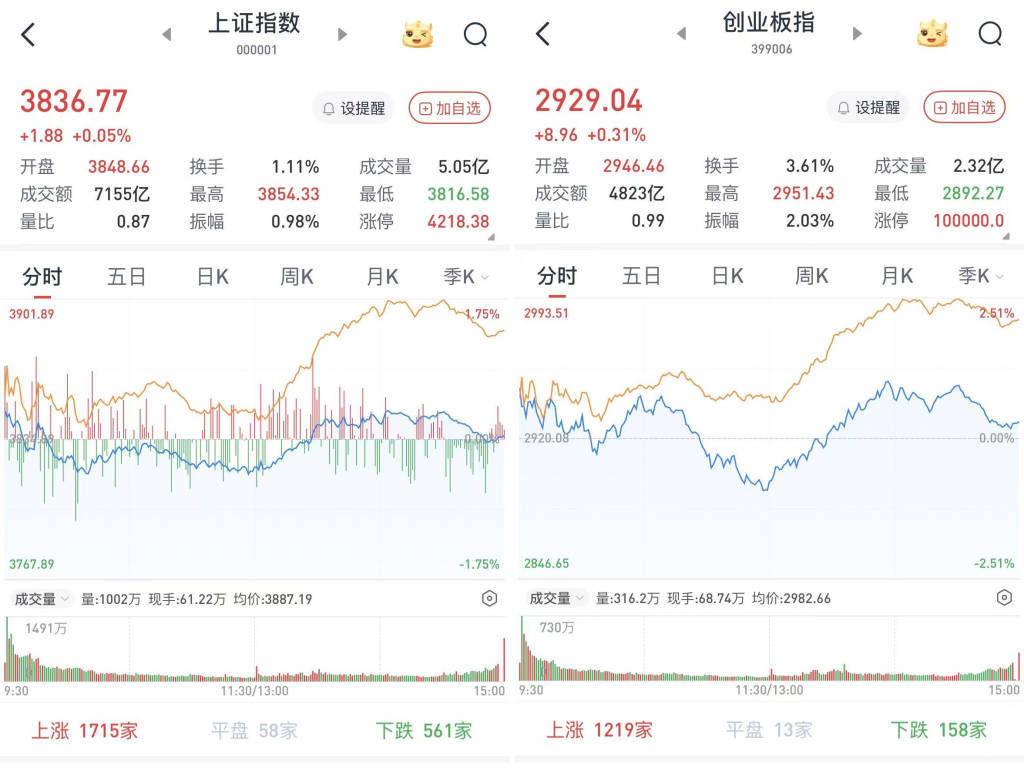Image resolution: width=1024 pixels, height=768 pixels.
Task: Show the 周K chart for 上证指数
Action: click(297, 277)
